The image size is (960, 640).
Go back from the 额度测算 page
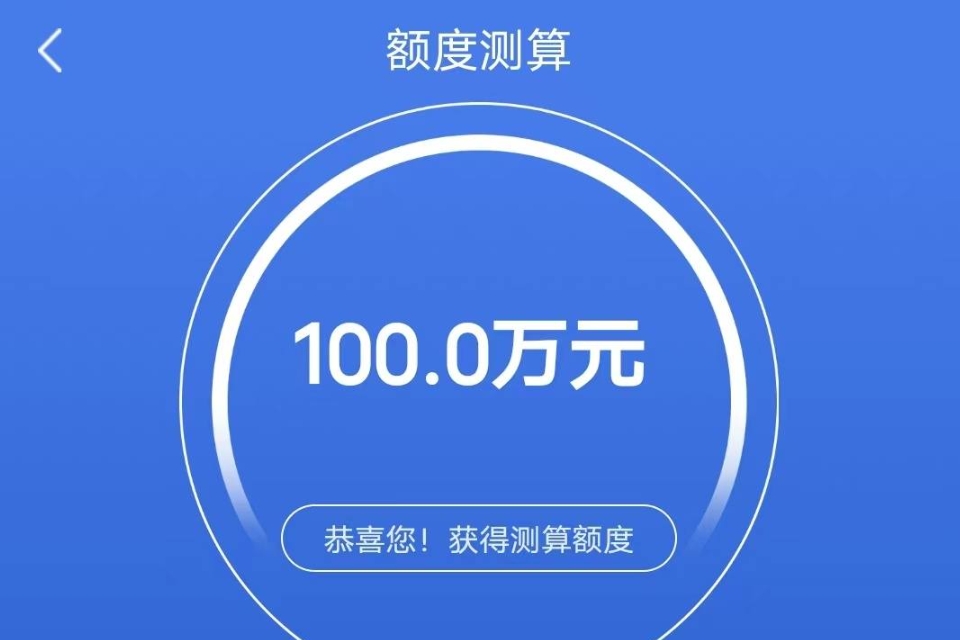point(50,50)
